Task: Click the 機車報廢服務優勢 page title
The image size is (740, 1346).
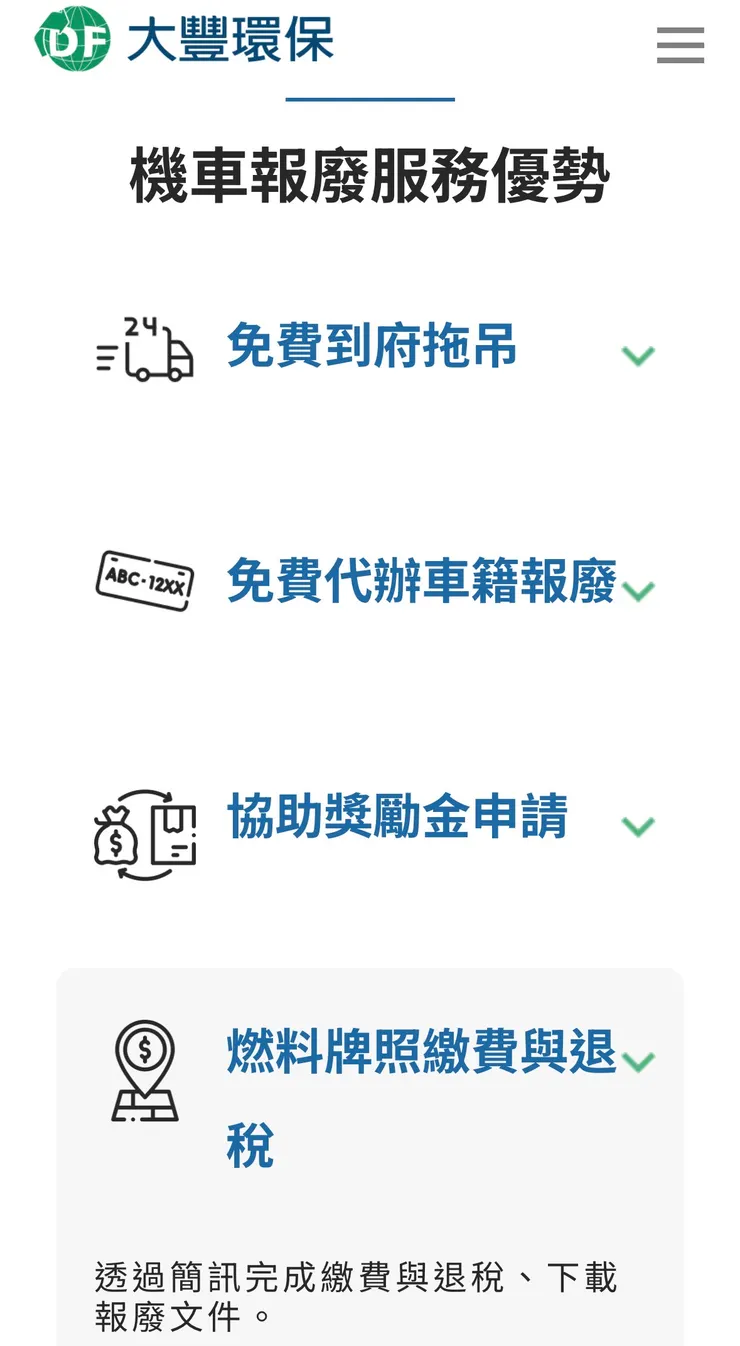Action: [370, 176]
